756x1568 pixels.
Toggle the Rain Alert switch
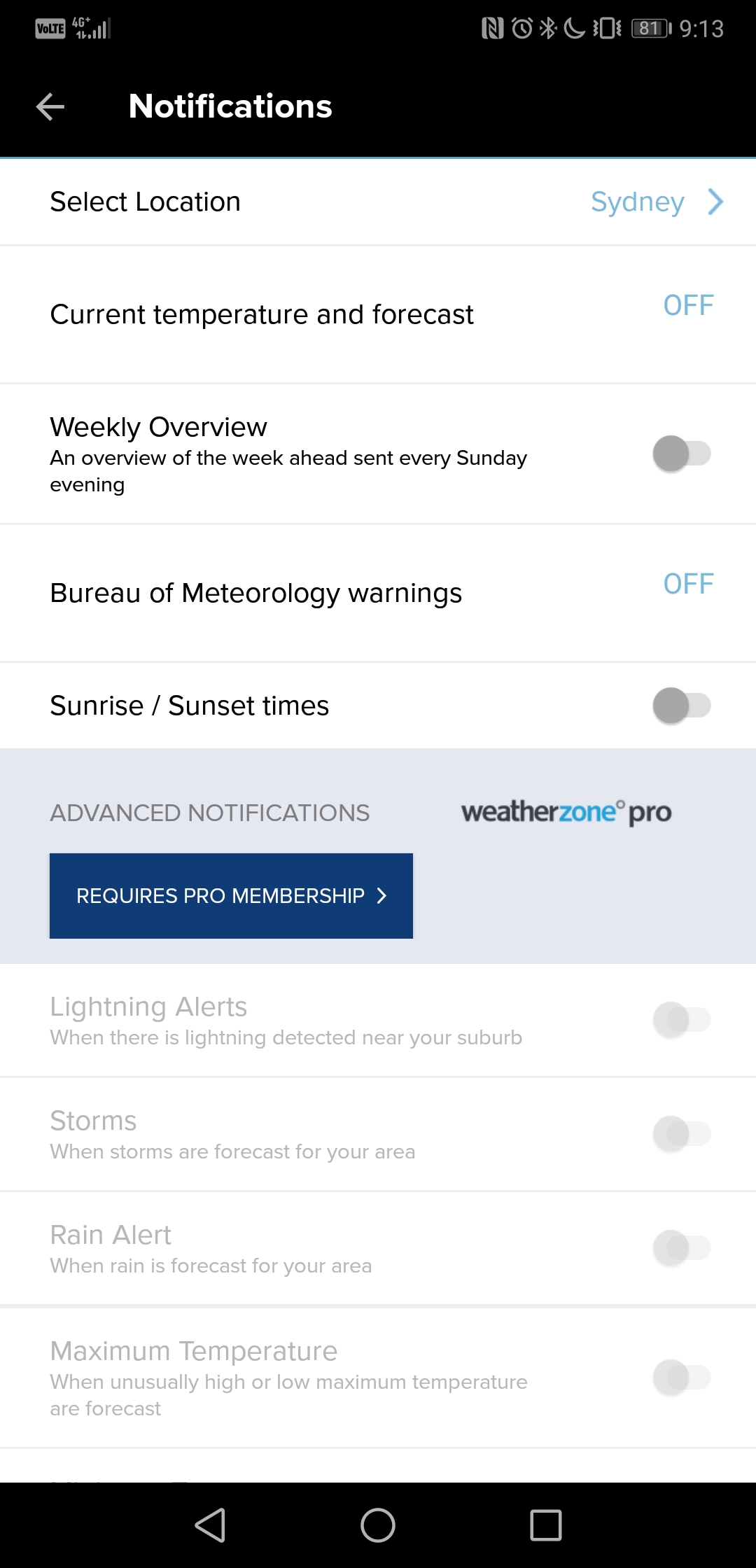tap(682, 1248)
